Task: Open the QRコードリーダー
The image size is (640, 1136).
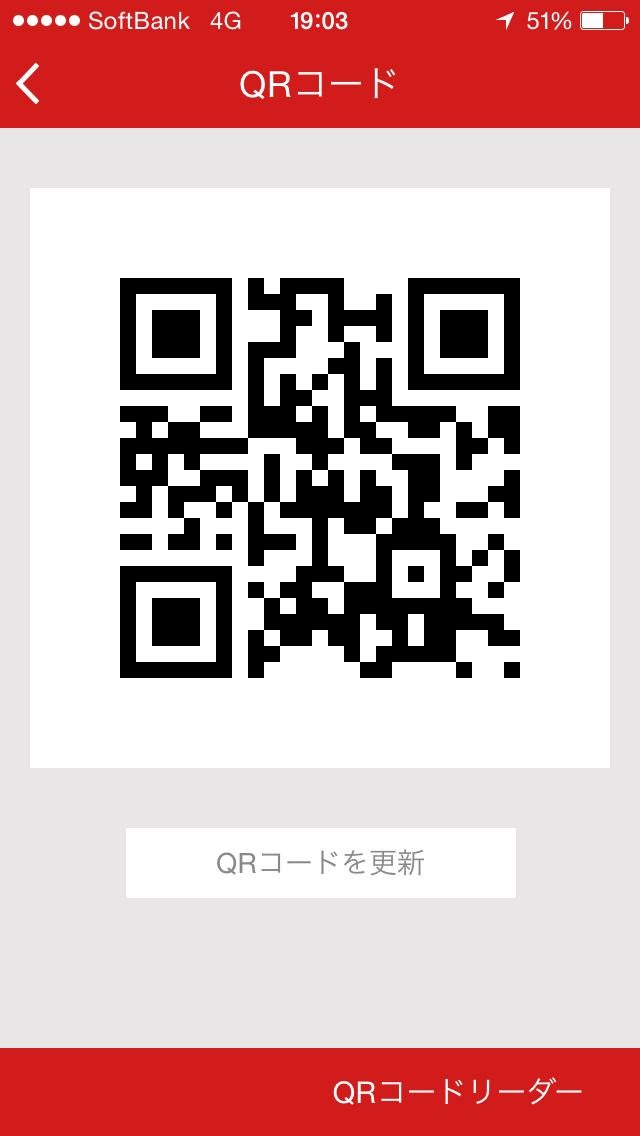Action: coord(457,1091)
